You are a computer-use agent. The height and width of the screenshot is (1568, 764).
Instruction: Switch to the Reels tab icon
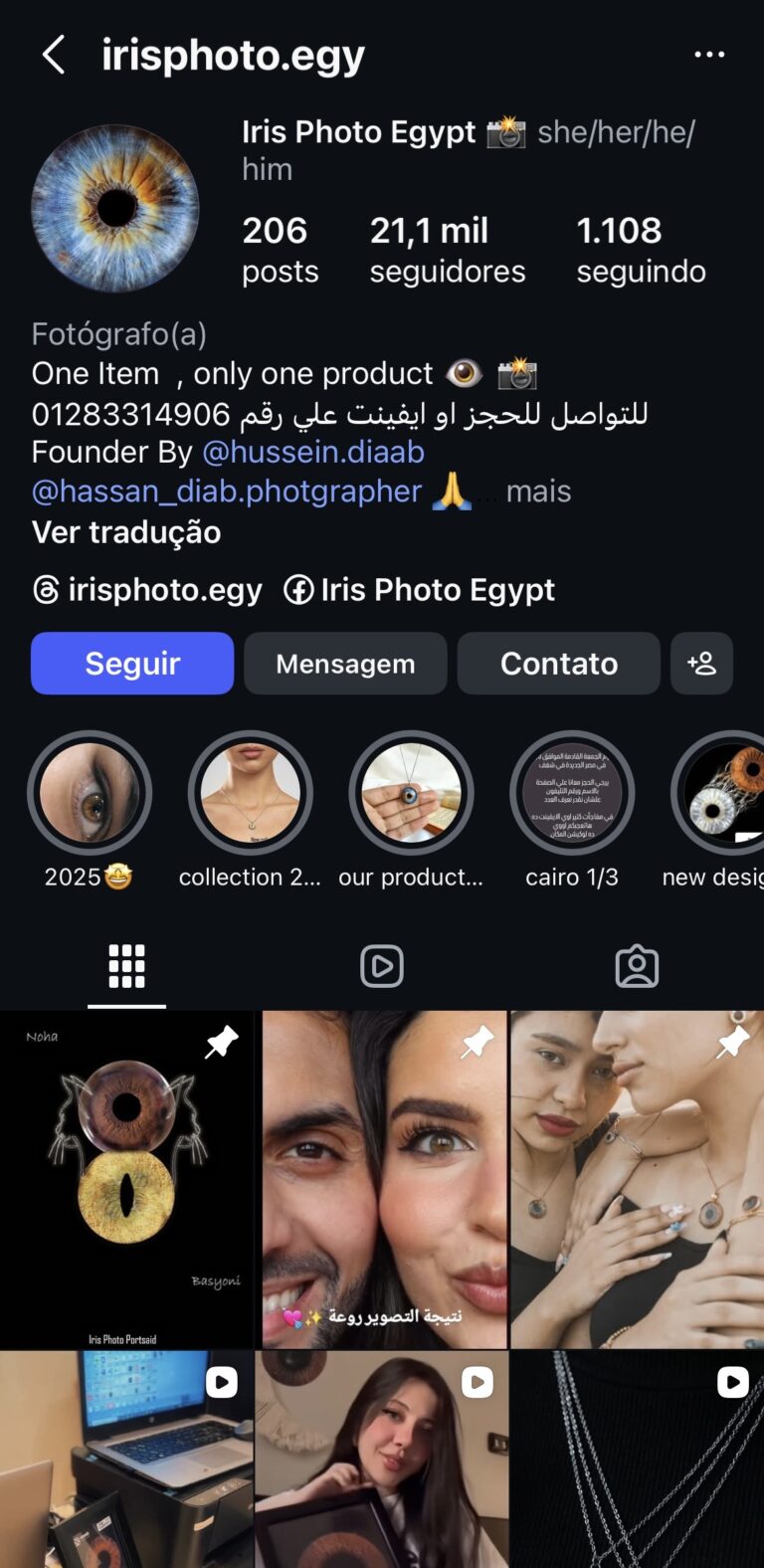(x=382, y=965)
